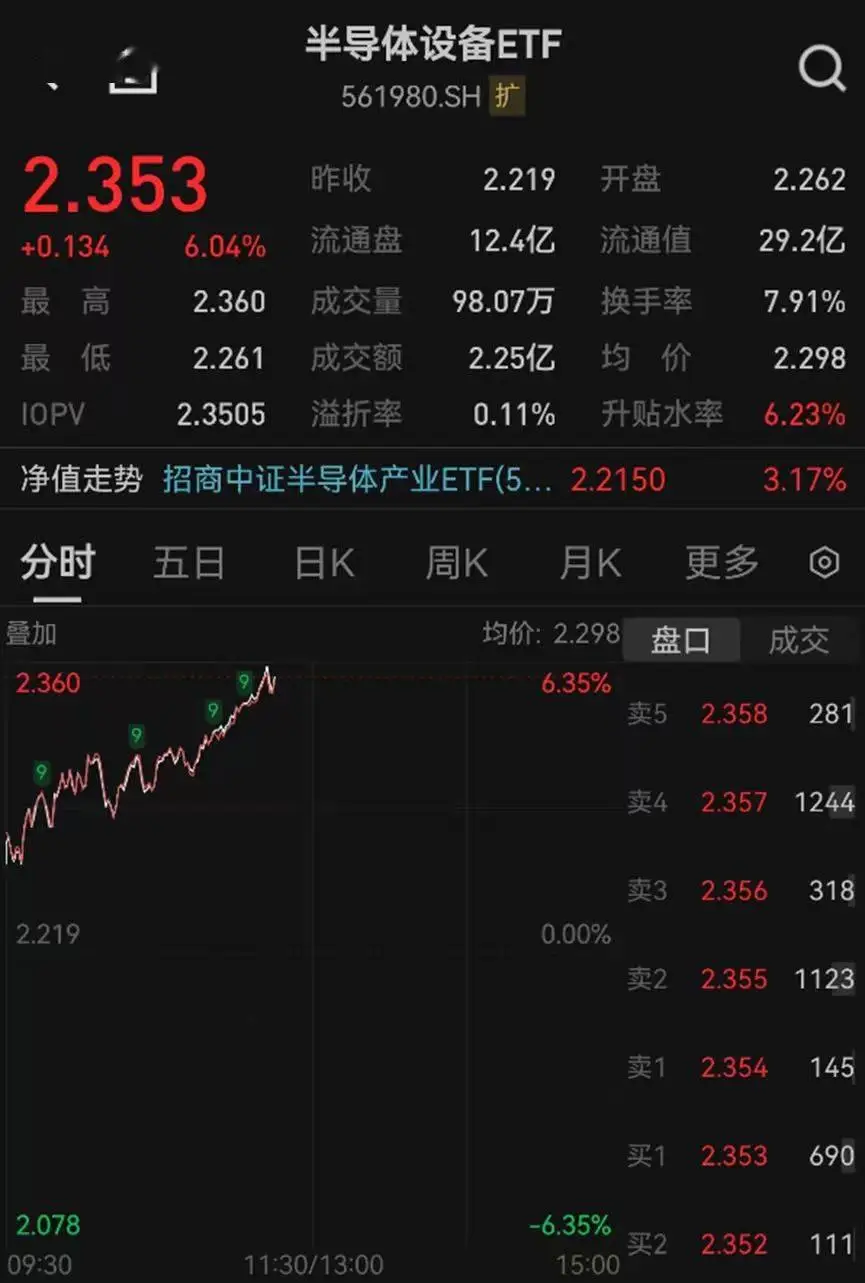This screenshot has width=865, height=1283.
Task: Click the 卖5 price 2.358
Action: click(x=733, y=713)
